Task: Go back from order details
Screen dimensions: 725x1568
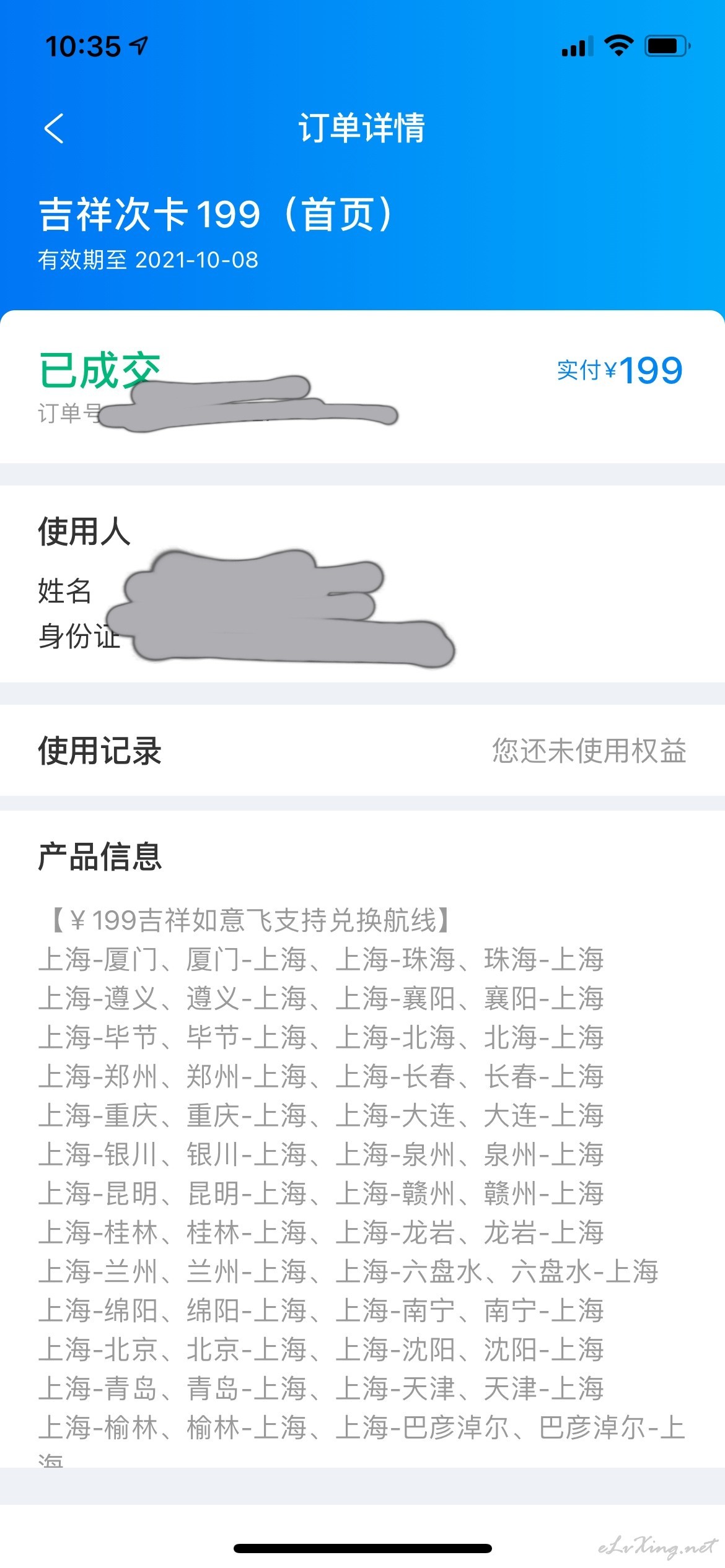Action: tap(54, 129)
